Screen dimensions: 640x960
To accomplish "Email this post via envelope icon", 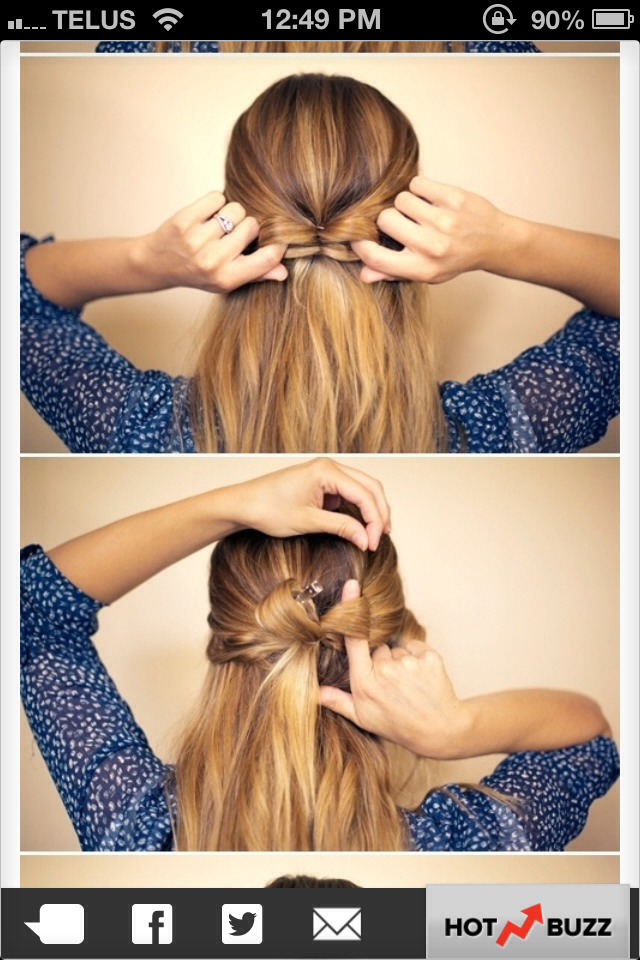I will click(x=336, y=924).
